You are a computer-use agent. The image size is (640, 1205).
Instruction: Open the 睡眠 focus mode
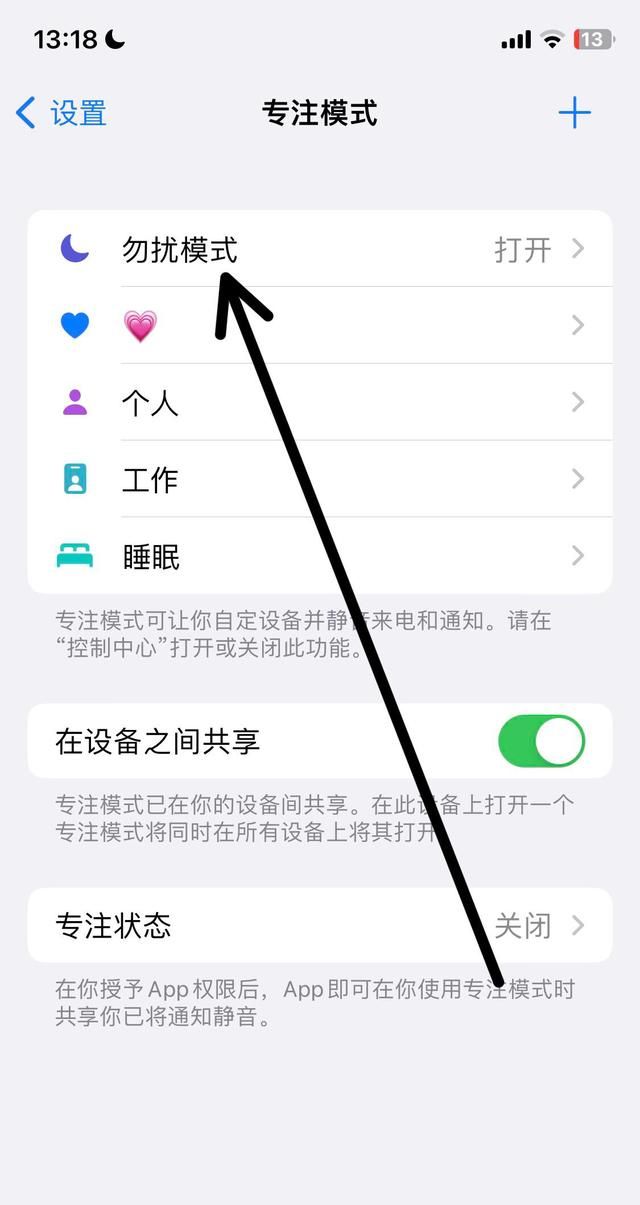pyautogui.click(x=320, y=557)
